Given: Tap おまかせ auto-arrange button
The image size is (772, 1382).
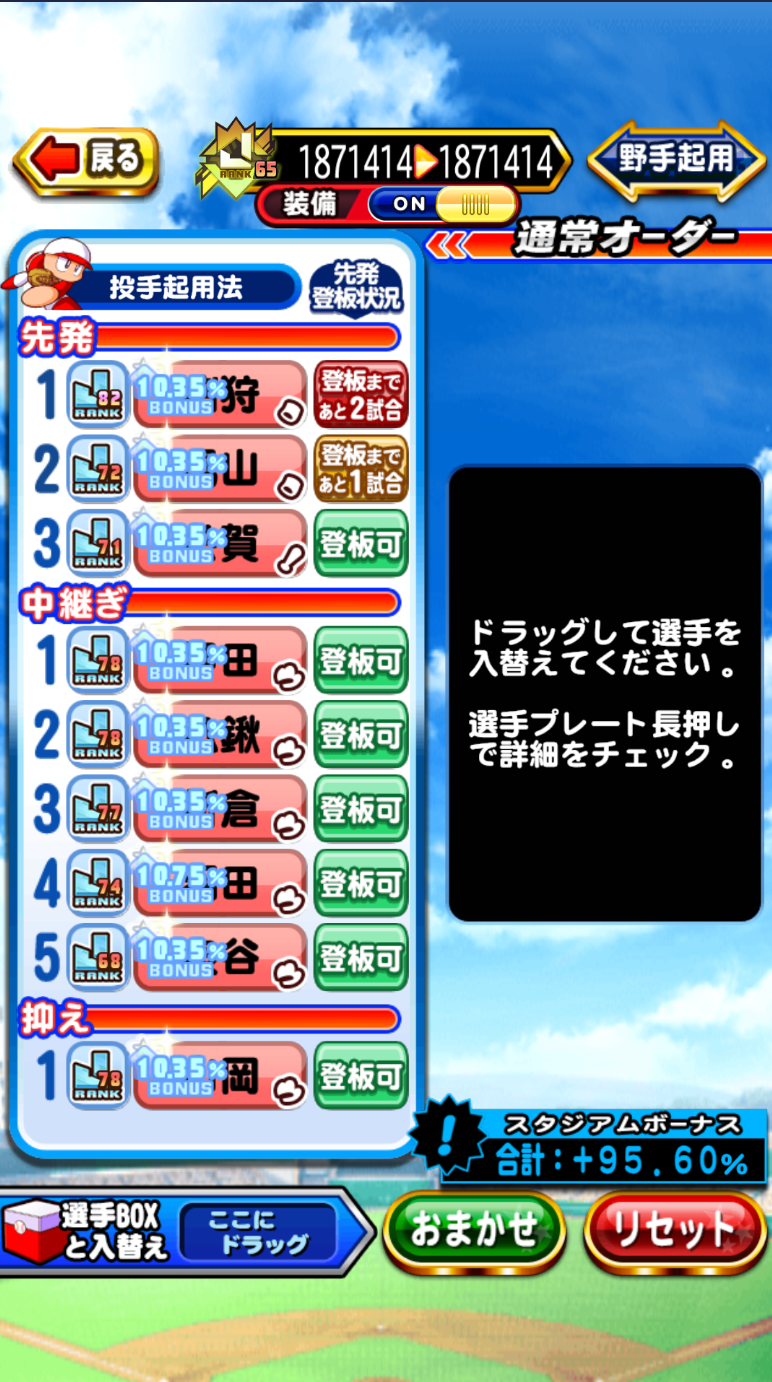Looking at the screenshot, I should [x=474, y=1230].
